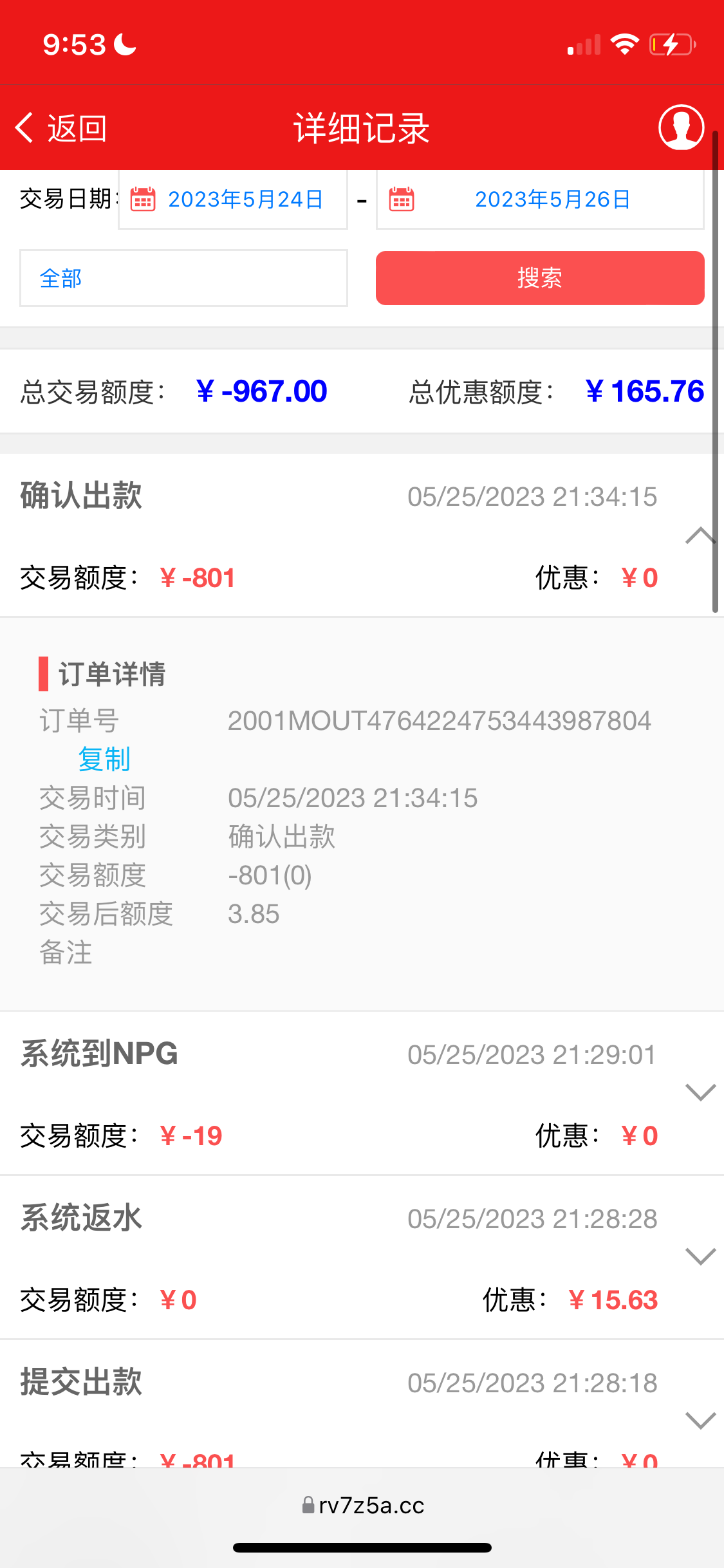Tap the profile avatar in the header
Viewport: 724px width, 1568px height.
(x=680, y=128)
